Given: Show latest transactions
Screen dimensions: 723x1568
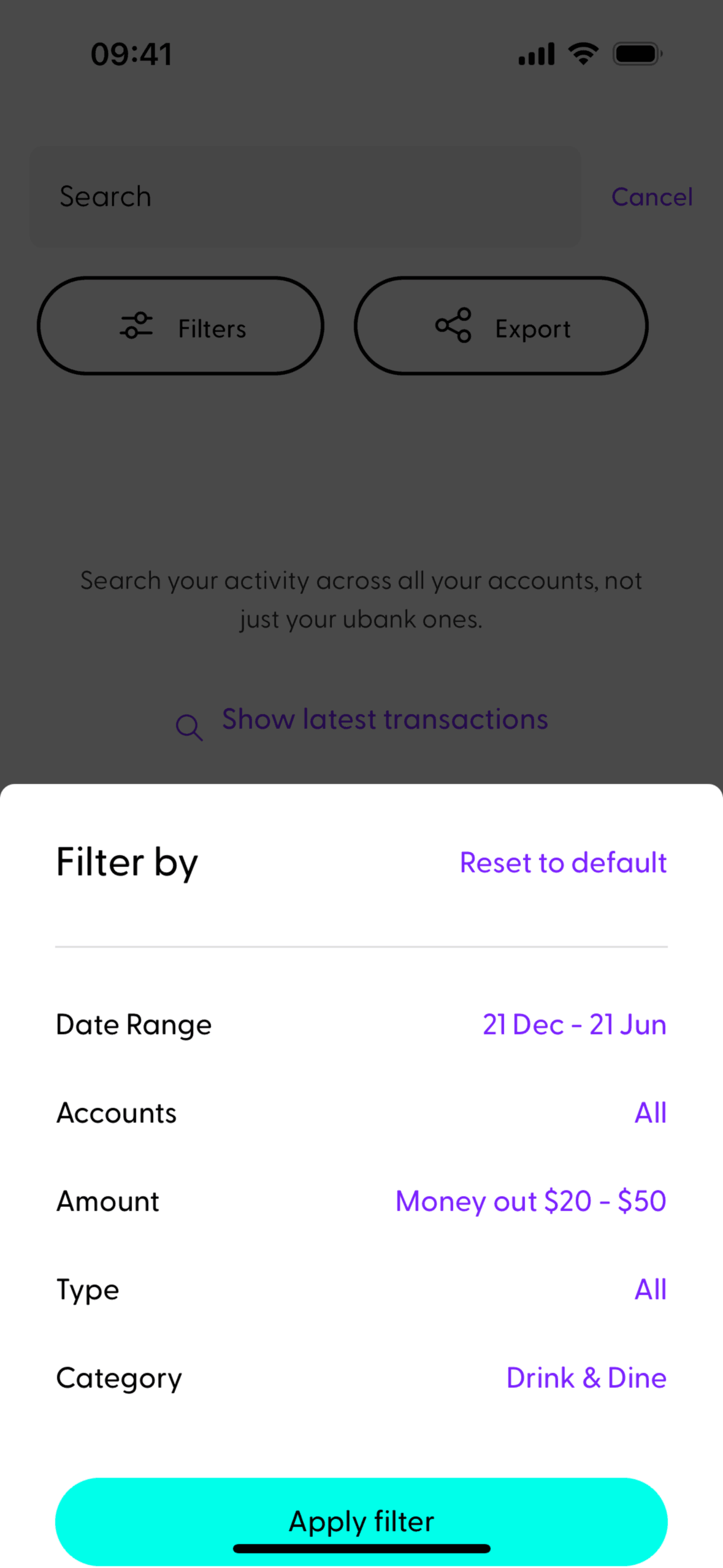Looking at the screenshot, I should [x=384, y=719].
